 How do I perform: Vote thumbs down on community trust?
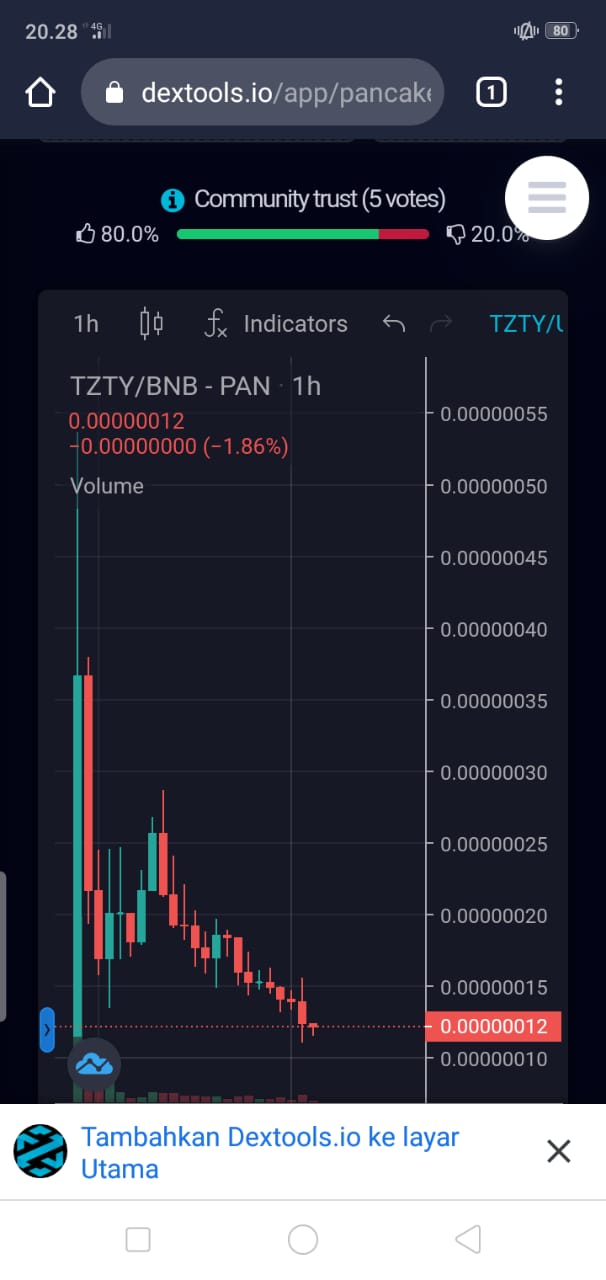456,234
